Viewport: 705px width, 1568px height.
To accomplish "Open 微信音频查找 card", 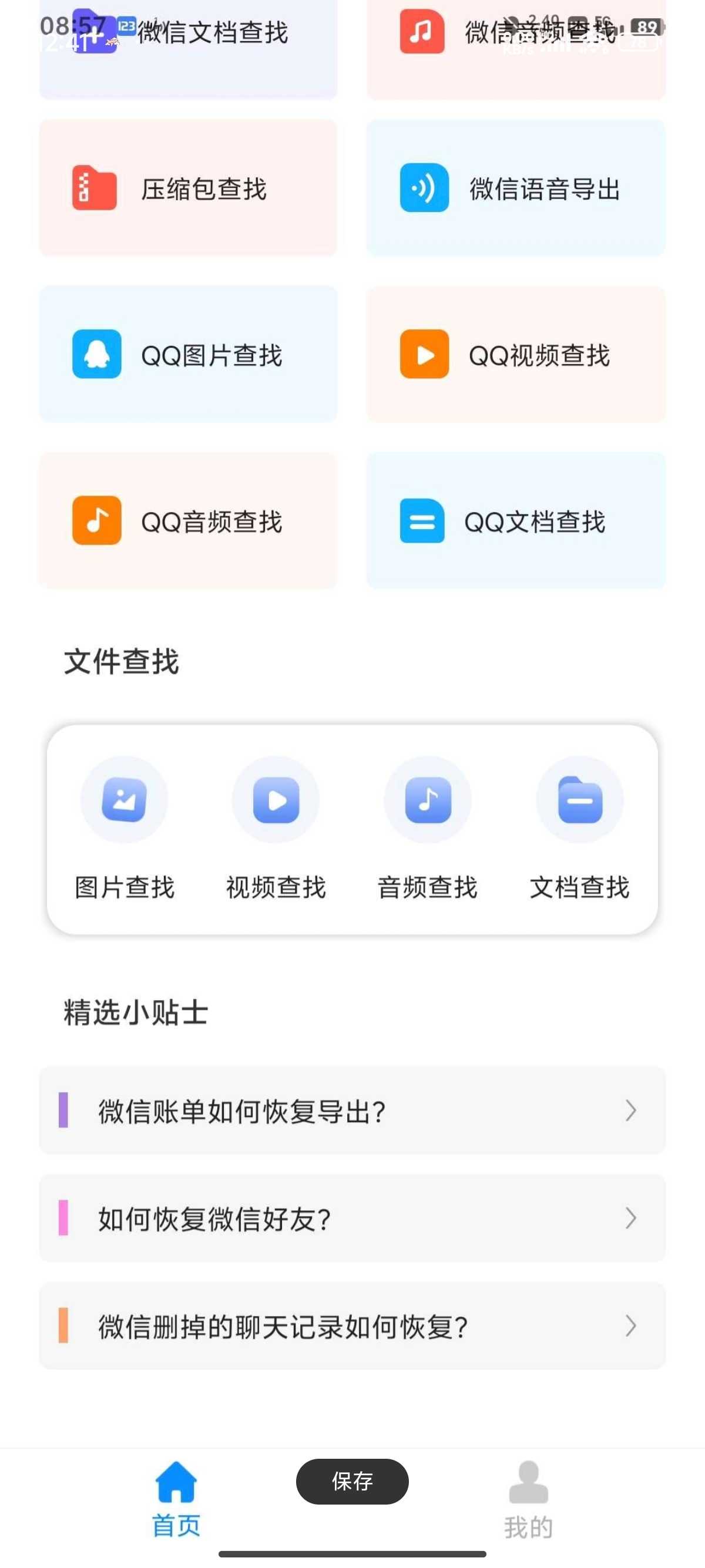I will 516,49.
